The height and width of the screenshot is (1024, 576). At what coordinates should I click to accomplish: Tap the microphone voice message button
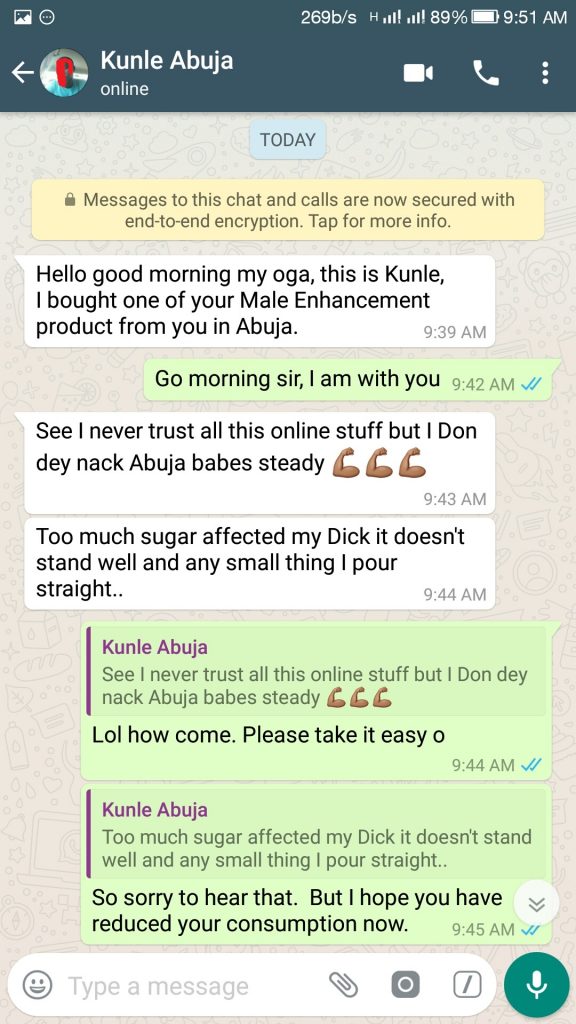tap(537, 985)
